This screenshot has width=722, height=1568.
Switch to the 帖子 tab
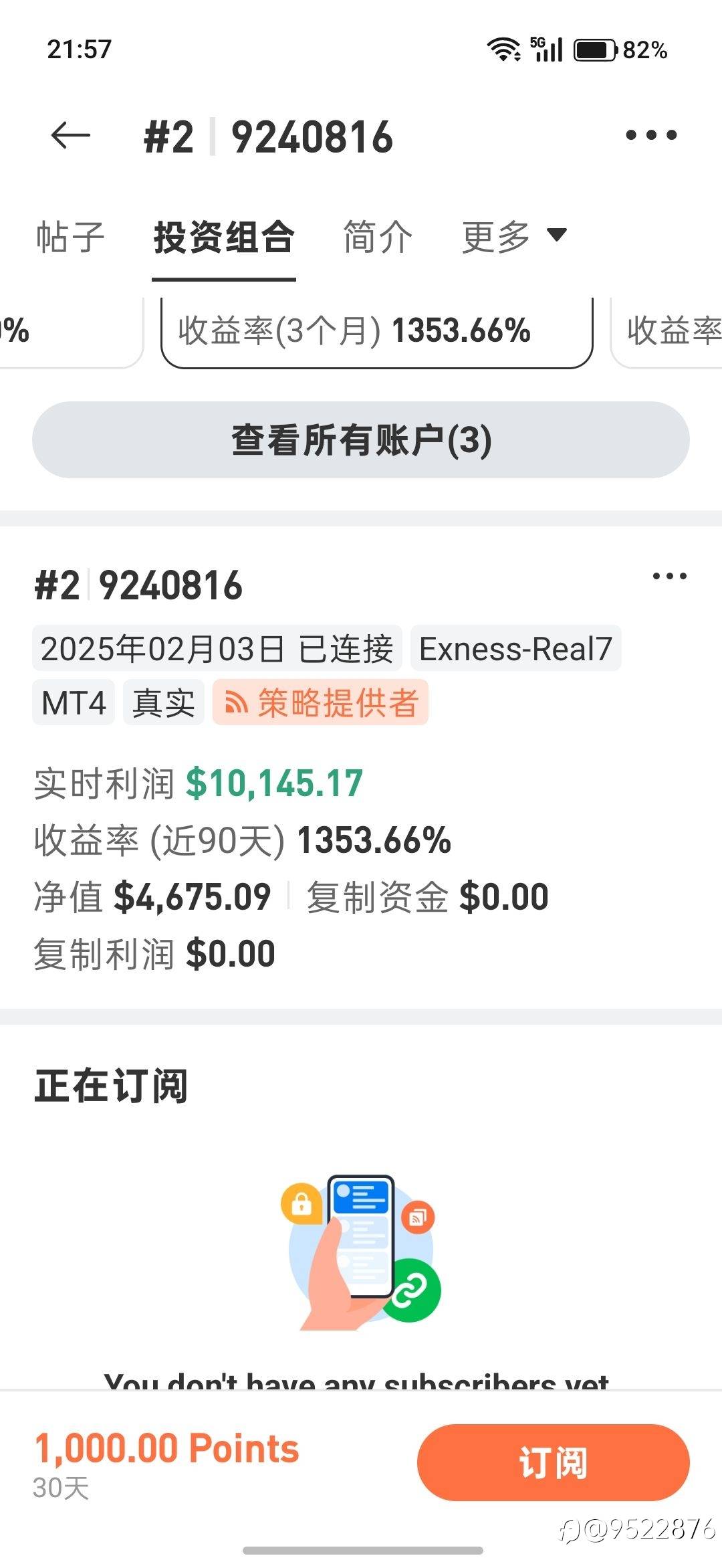pyautogui.click(x=70, y=237)
